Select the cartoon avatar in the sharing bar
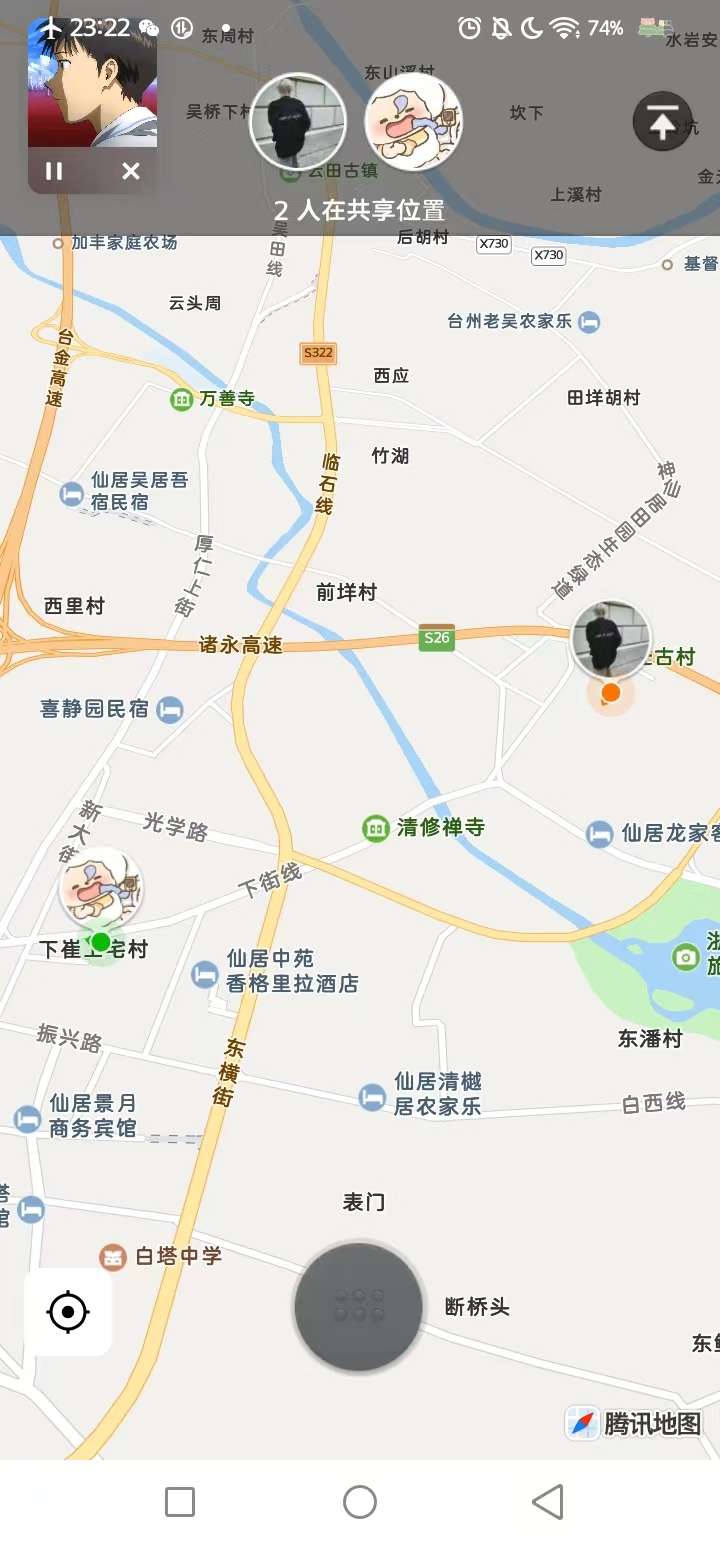The height and width of the screenshot is (1544, 720). pyautogui.click(x=413, y=122)
